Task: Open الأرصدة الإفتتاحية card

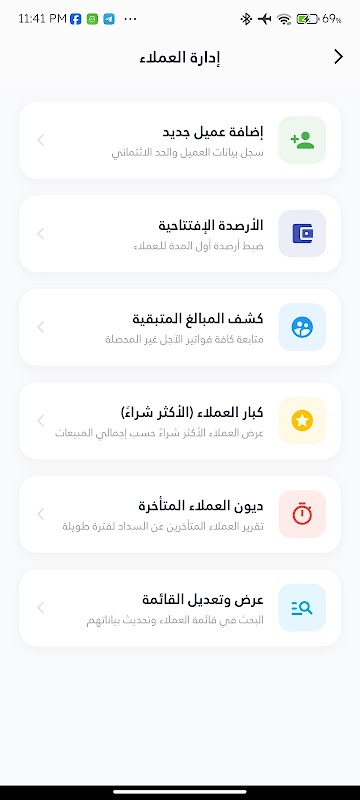Action: coord(180,234)
